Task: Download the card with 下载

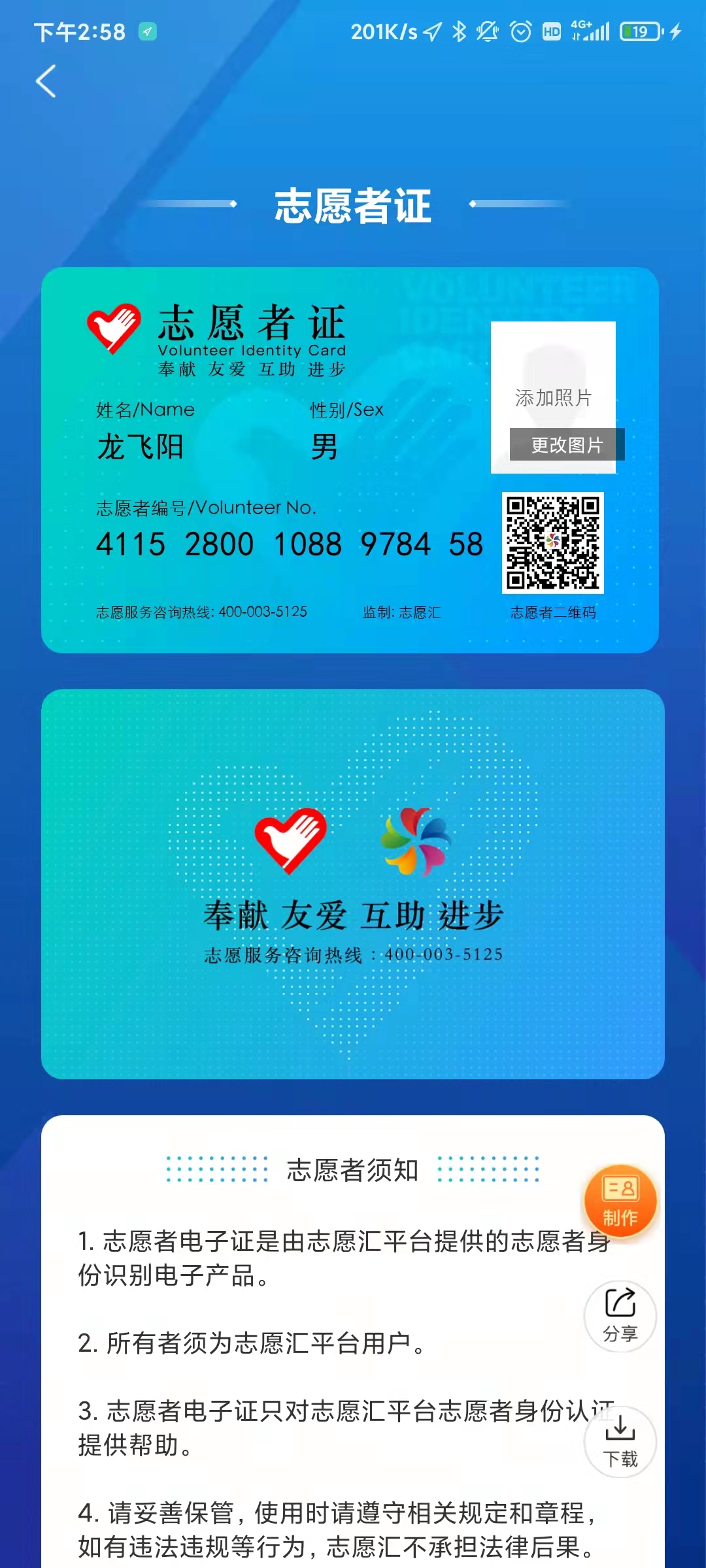Action: click(x=620, y=1441)
